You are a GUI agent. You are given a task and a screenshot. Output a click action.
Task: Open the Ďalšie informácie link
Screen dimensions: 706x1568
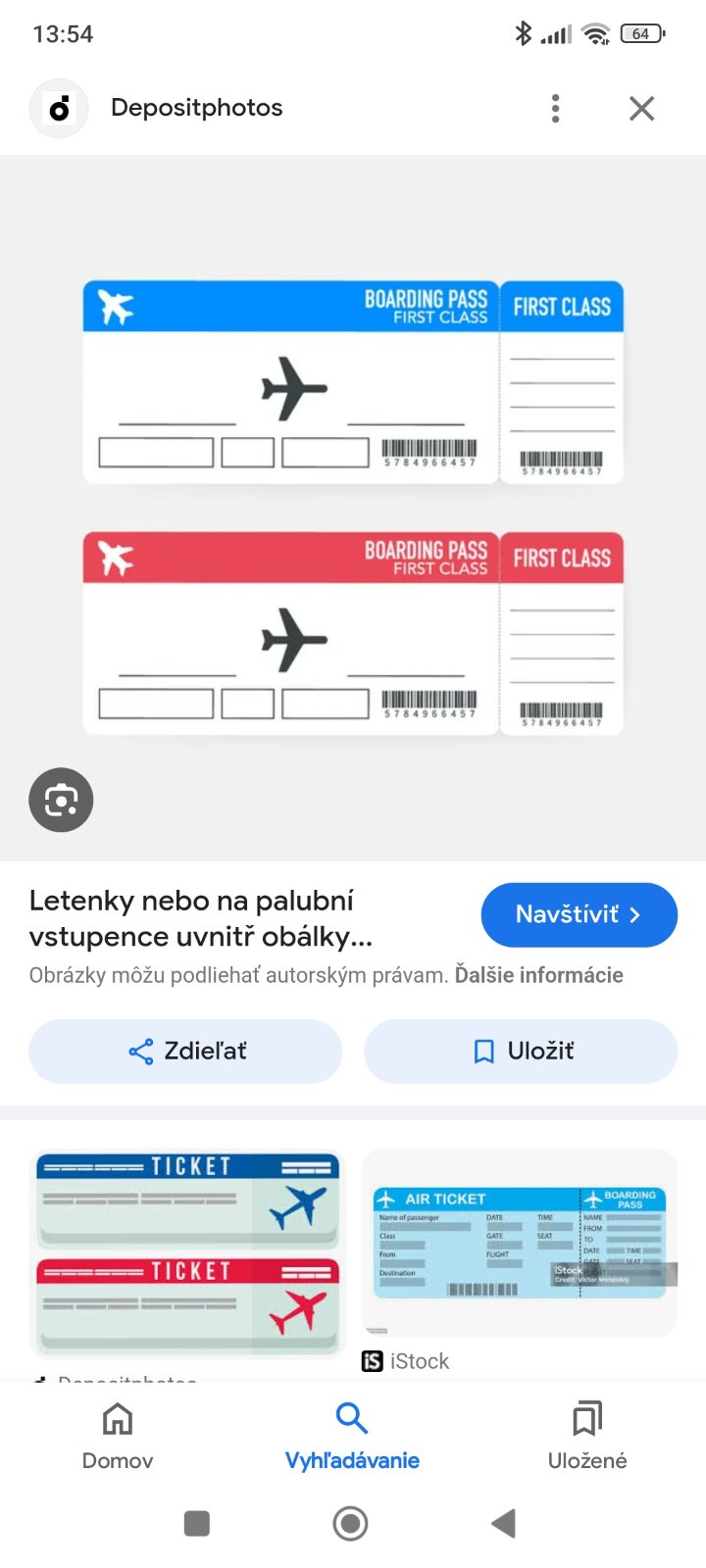coord(538,975)
